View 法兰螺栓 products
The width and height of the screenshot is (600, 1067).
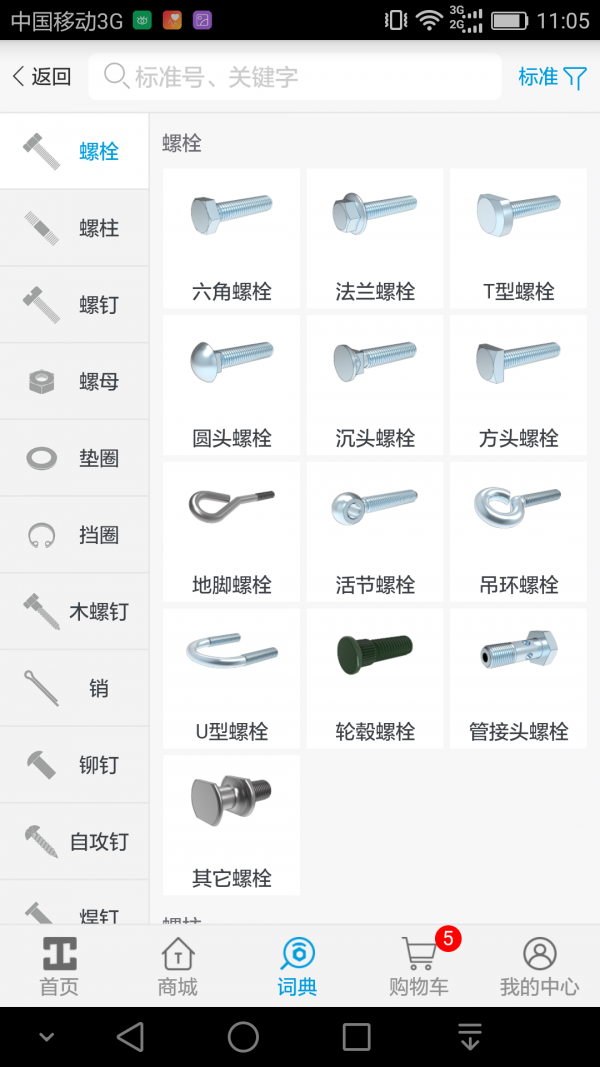[x=375, y=238]
